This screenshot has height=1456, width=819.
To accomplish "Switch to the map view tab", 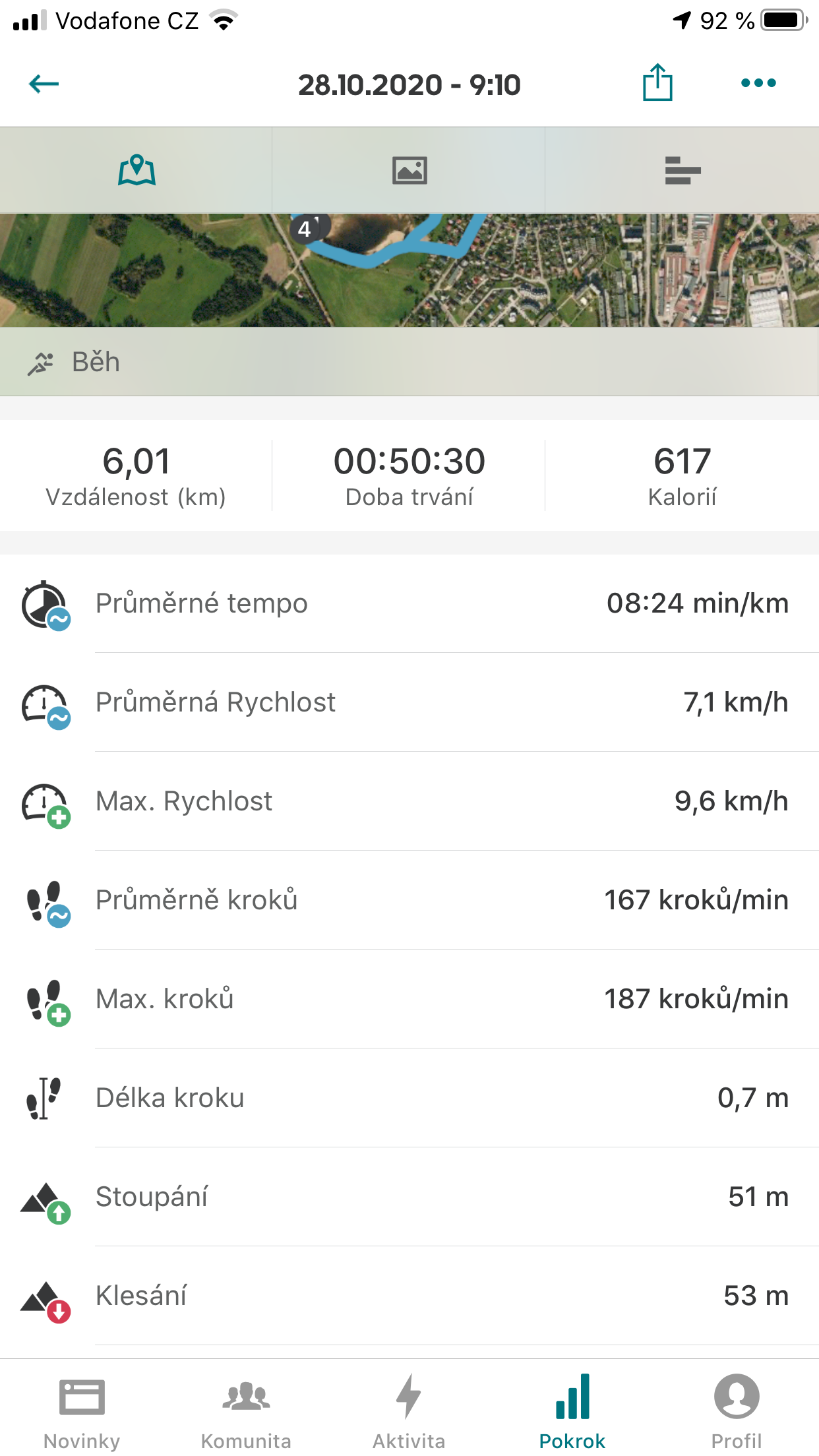I will (136, 170).
